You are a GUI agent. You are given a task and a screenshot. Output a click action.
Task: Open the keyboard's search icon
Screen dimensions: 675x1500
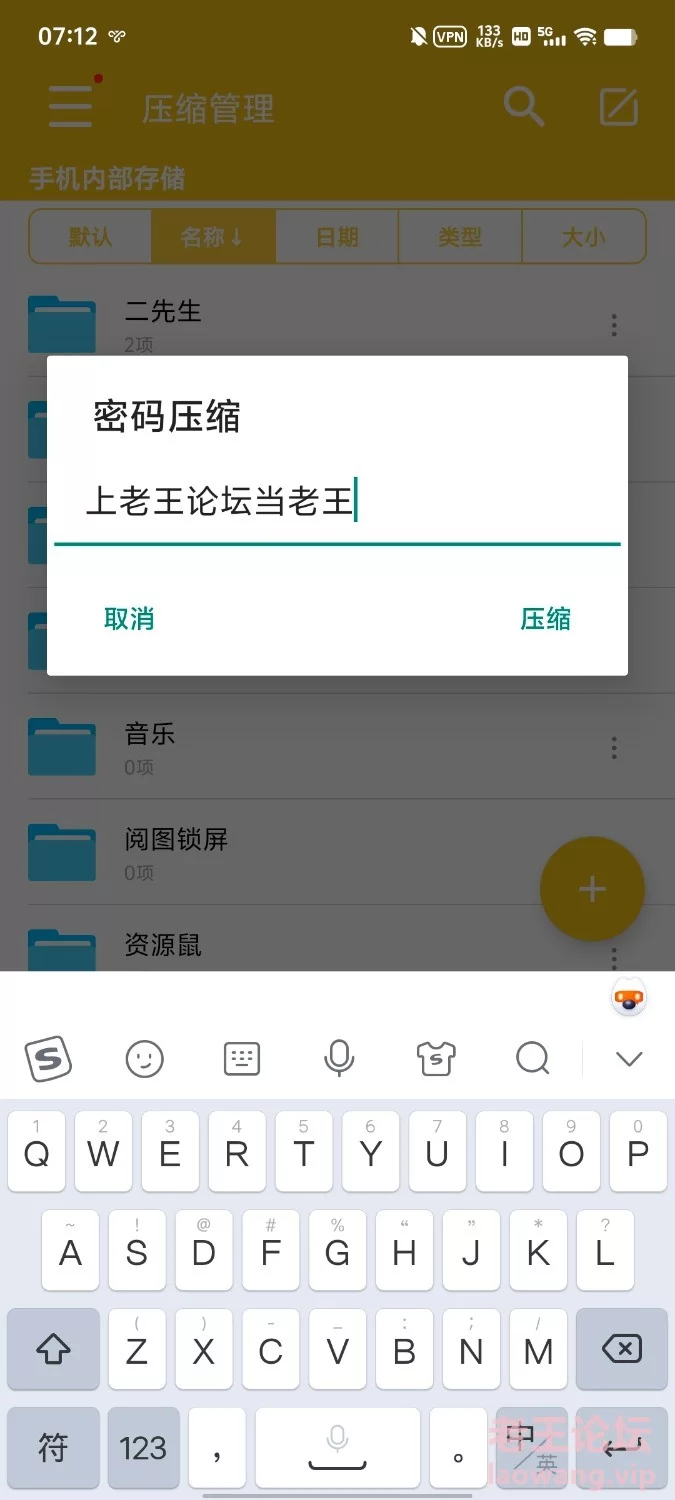(532, 1059)
